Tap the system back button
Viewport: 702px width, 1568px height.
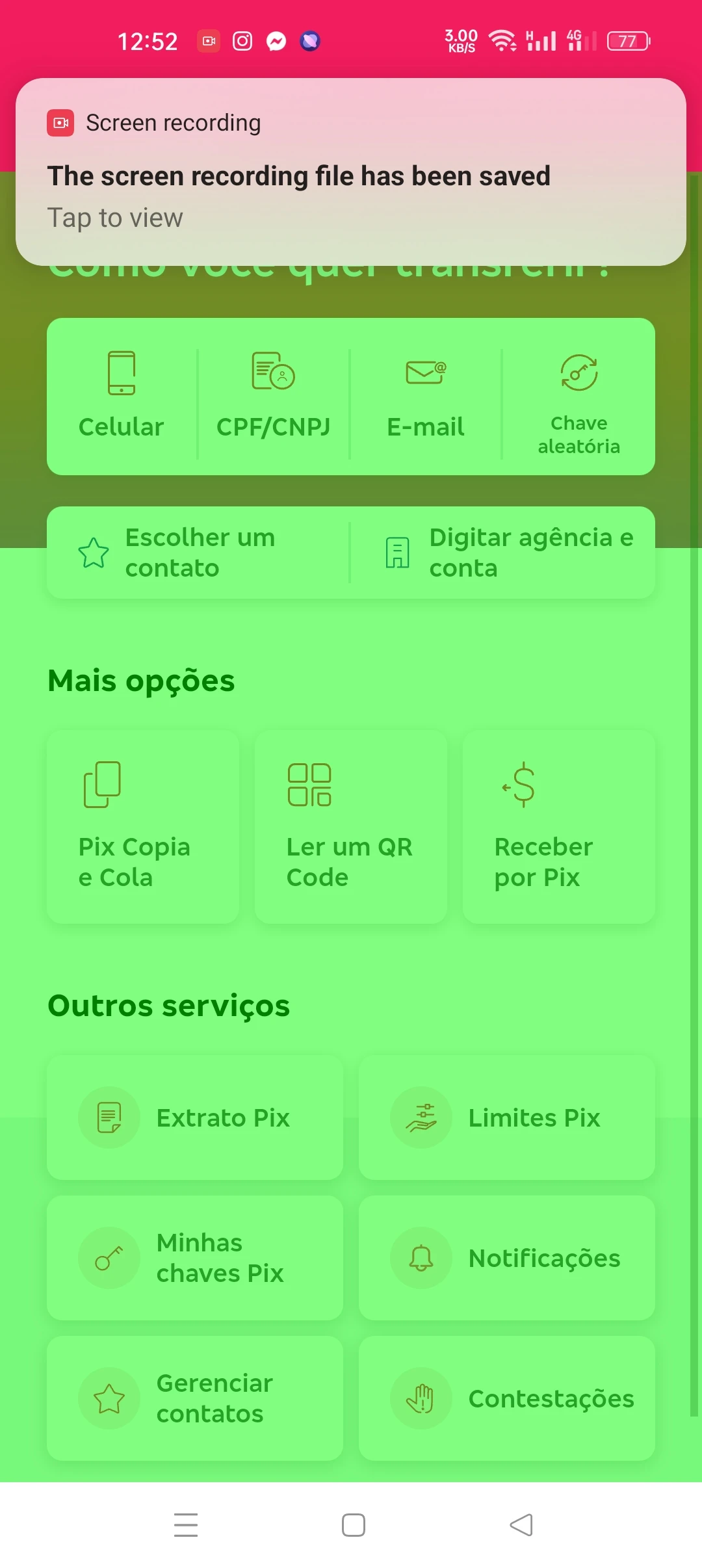(x=521, y=1525)
